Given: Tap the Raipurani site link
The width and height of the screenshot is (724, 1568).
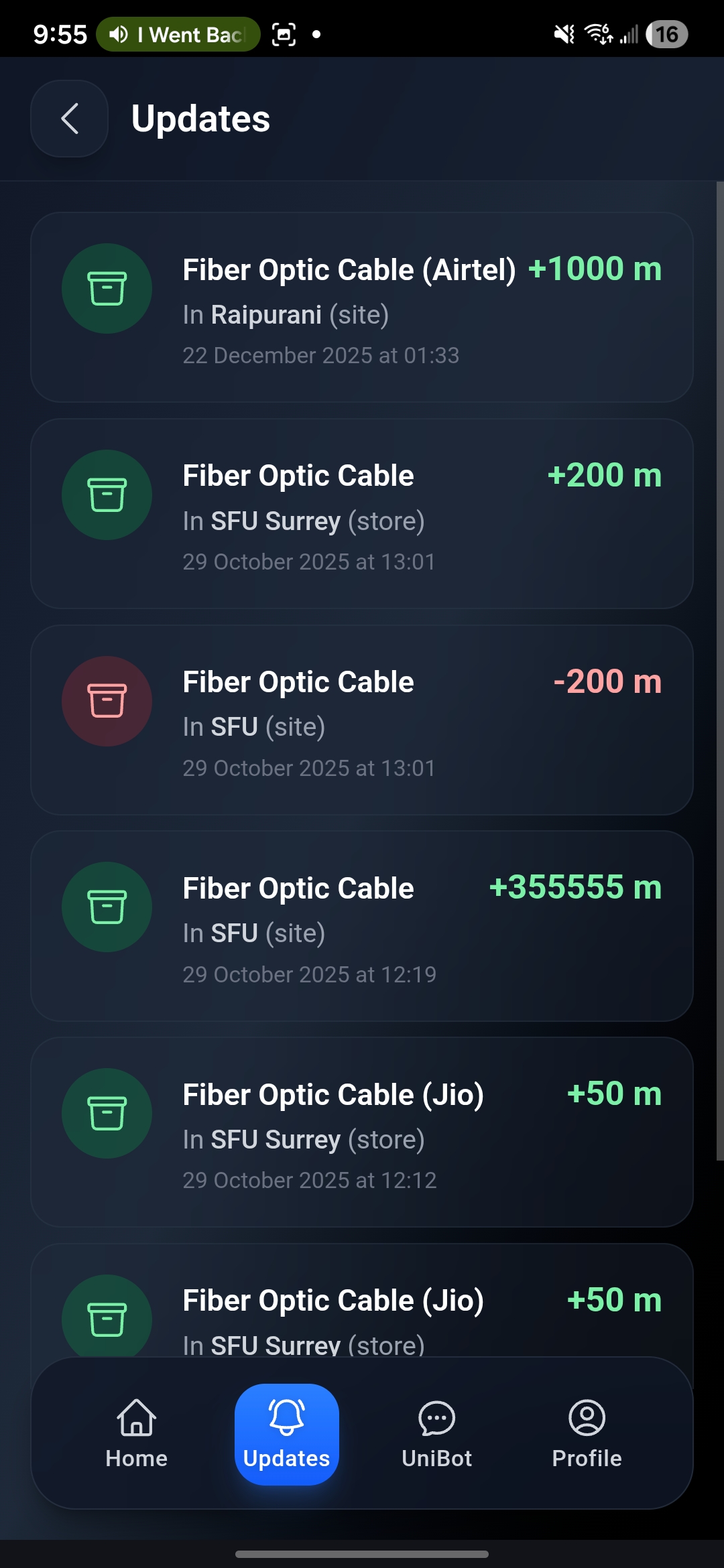Looking at the screenshot, I should [x=266, y=314].
